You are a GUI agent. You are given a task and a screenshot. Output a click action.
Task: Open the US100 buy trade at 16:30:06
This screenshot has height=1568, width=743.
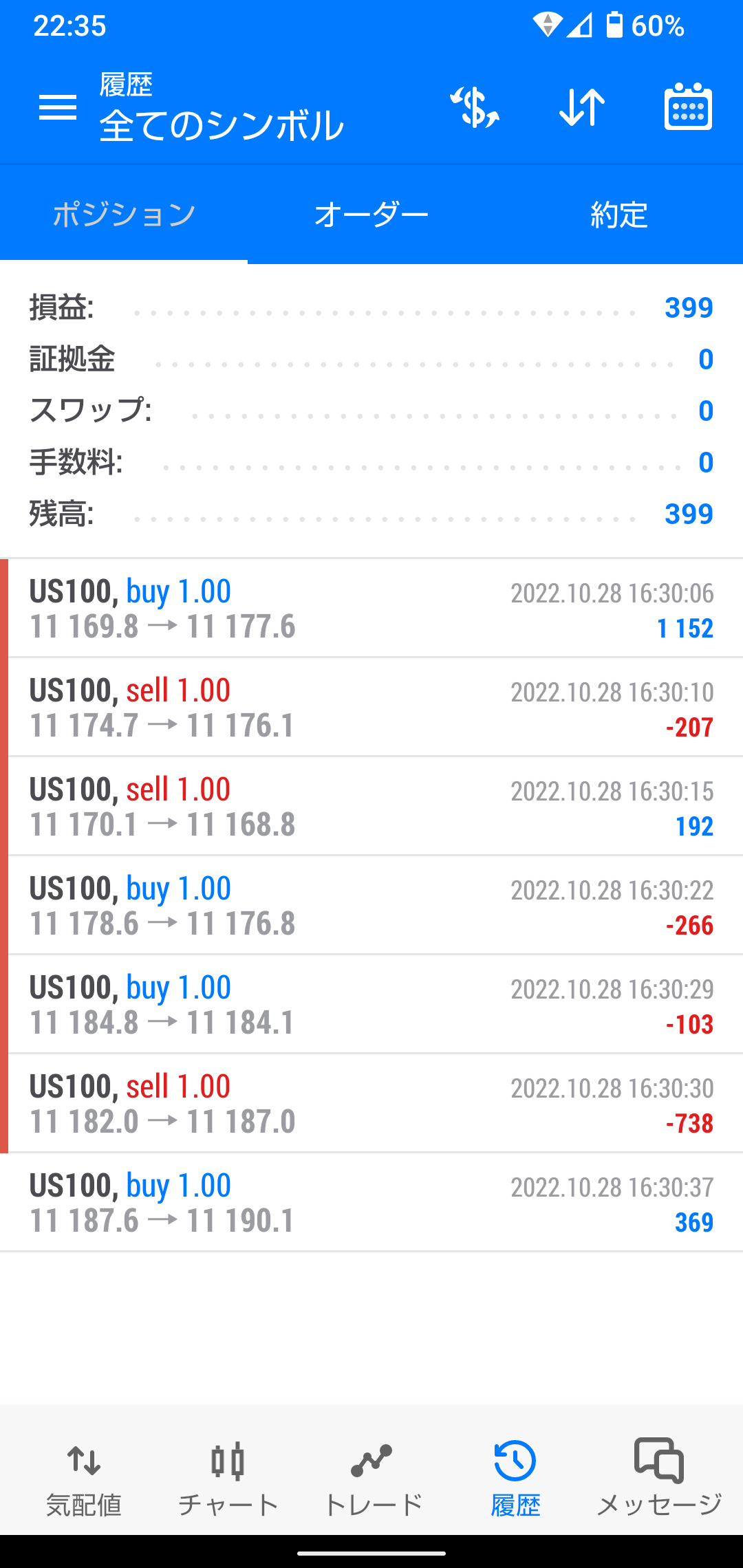(371, 609)
